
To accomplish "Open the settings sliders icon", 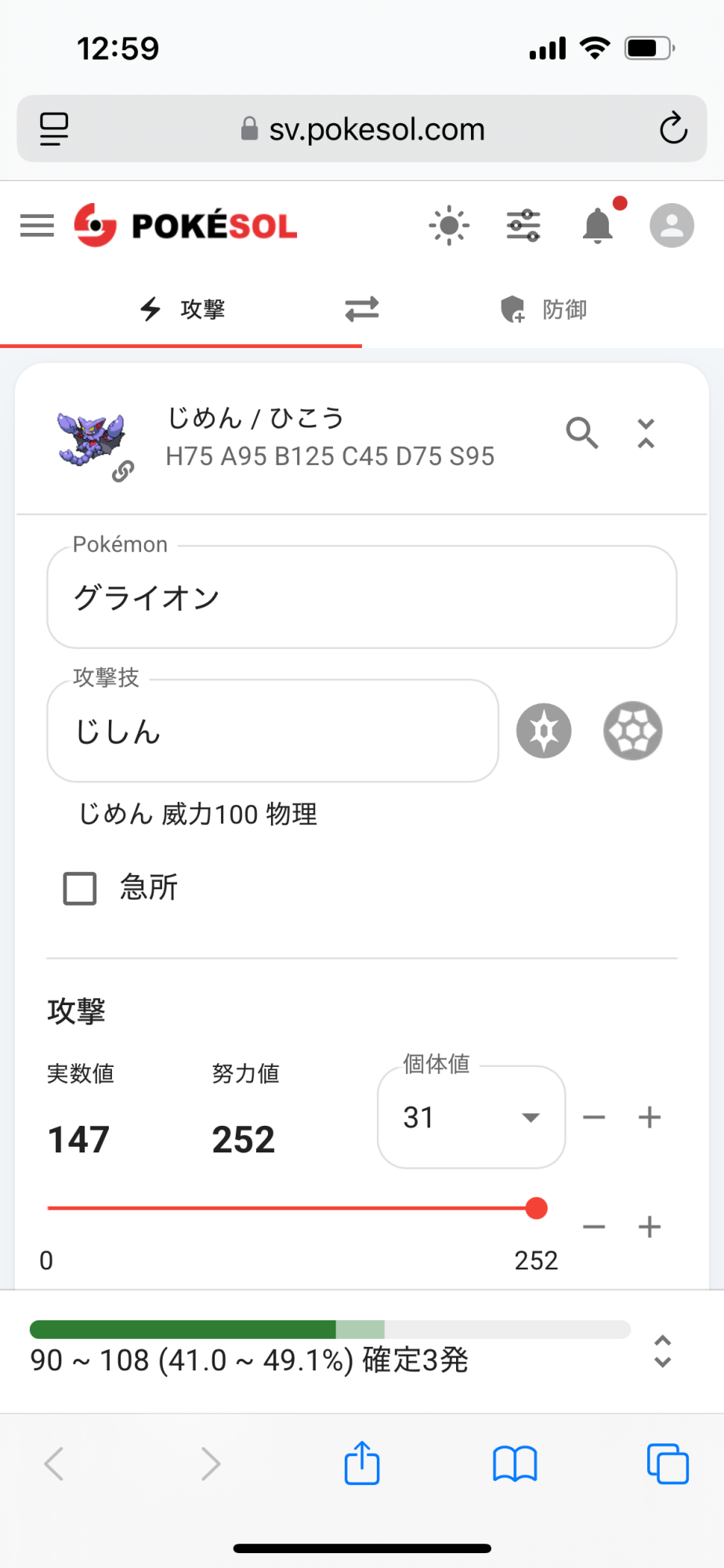I will tap(523, 226).
